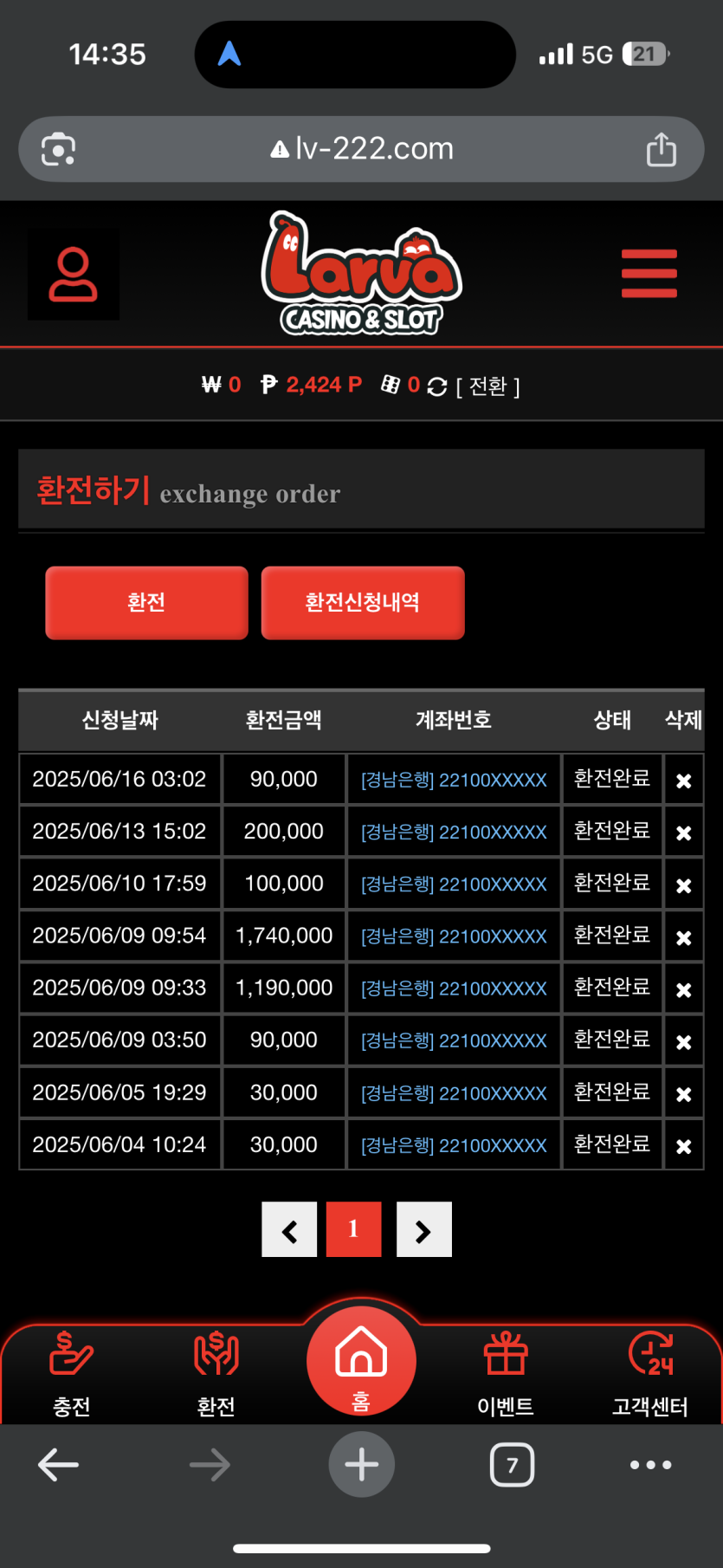Go to the 홈 tab
The image size is (723, 1568).
point(361,1363)
